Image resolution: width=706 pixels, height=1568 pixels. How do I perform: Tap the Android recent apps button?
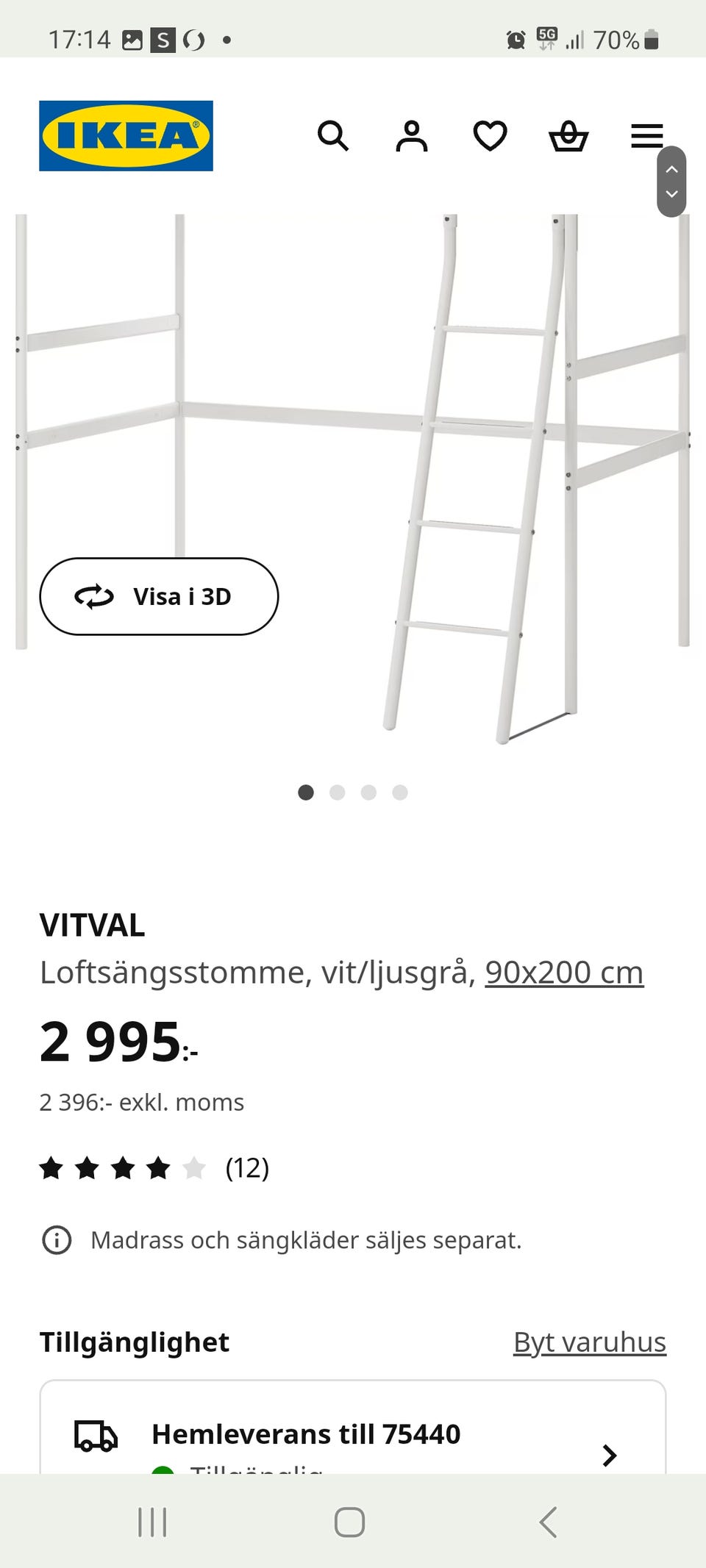pos(152,1522)
